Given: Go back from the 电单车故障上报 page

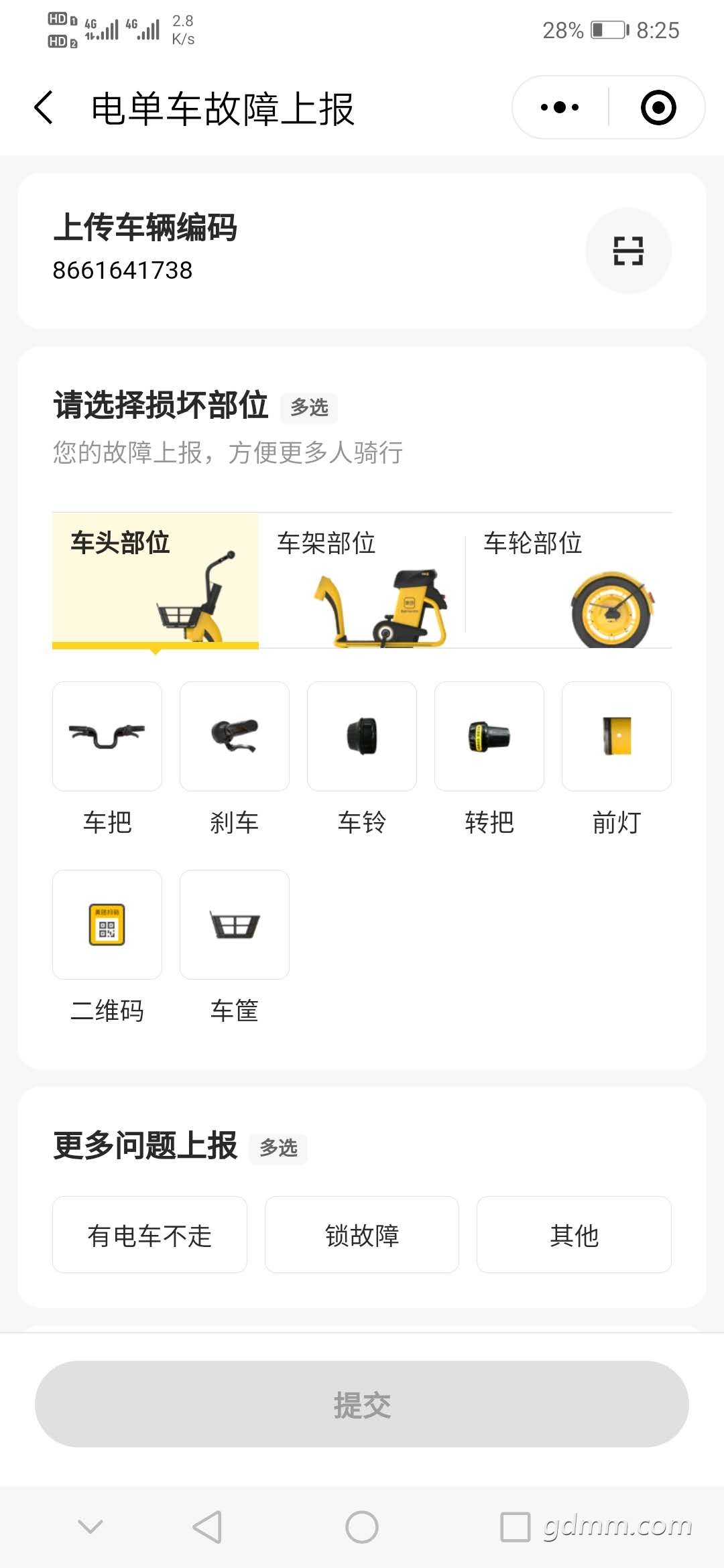Looking at the screenshot, I should (44, 108).
